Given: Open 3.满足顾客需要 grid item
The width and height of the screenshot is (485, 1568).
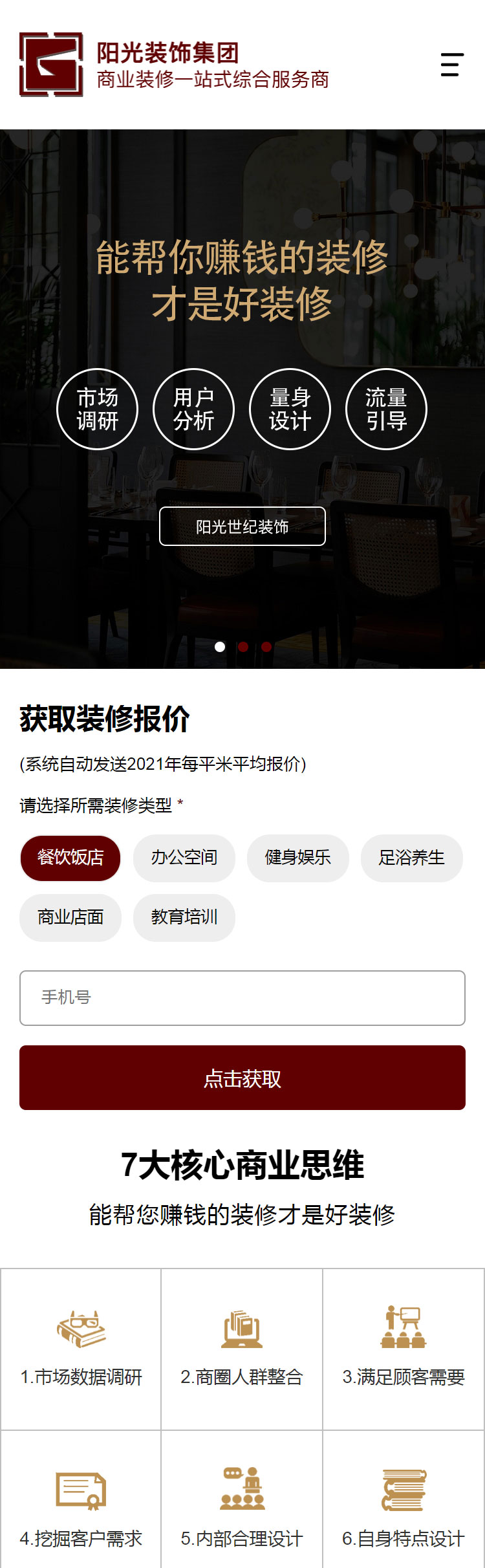Looking at the screenshot, I should [x=404, y=1348].
